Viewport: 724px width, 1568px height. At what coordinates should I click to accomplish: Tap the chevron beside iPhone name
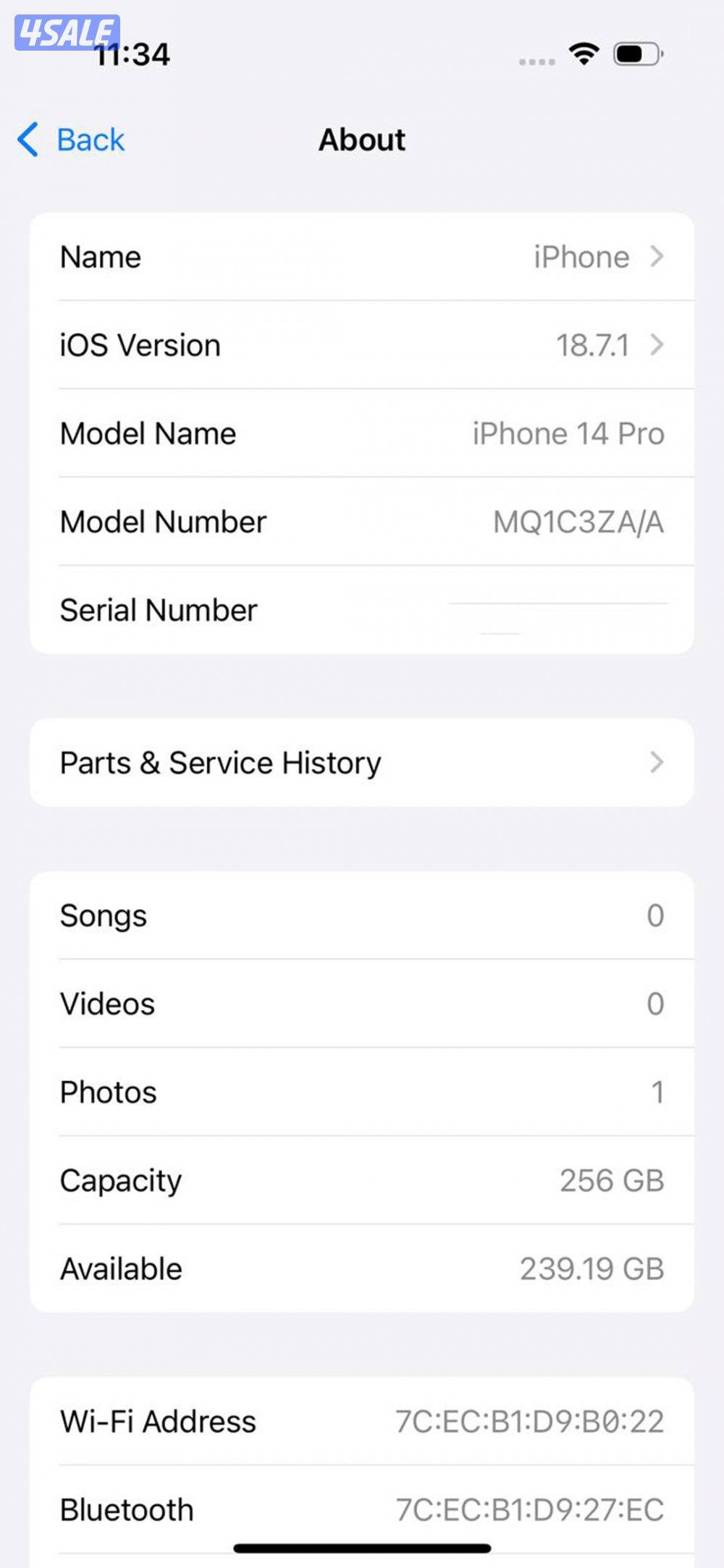(657, 257)
